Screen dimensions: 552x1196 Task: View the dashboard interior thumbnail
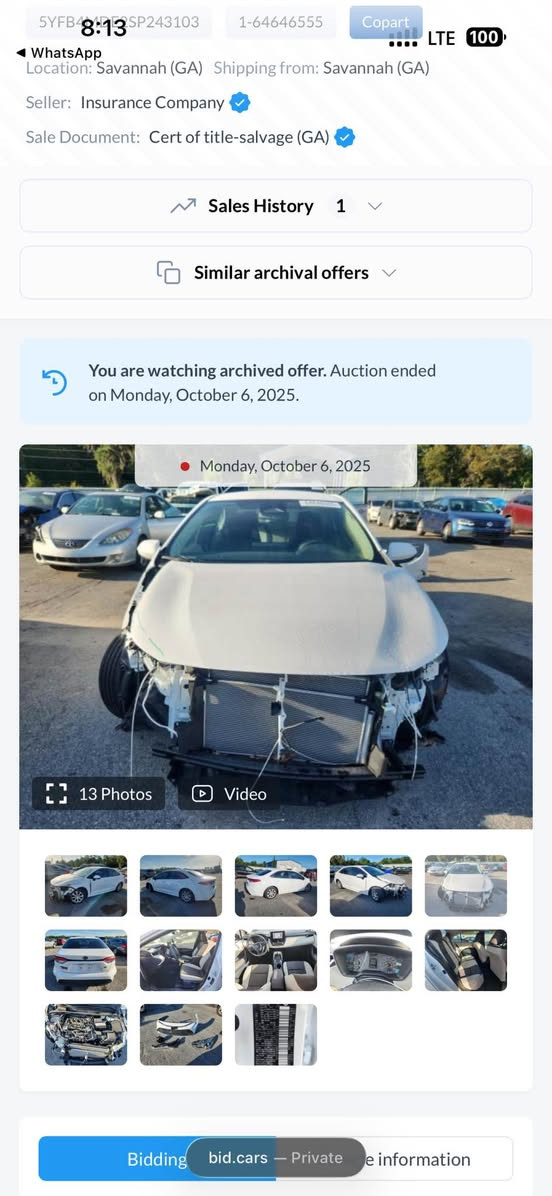(275, 960)
